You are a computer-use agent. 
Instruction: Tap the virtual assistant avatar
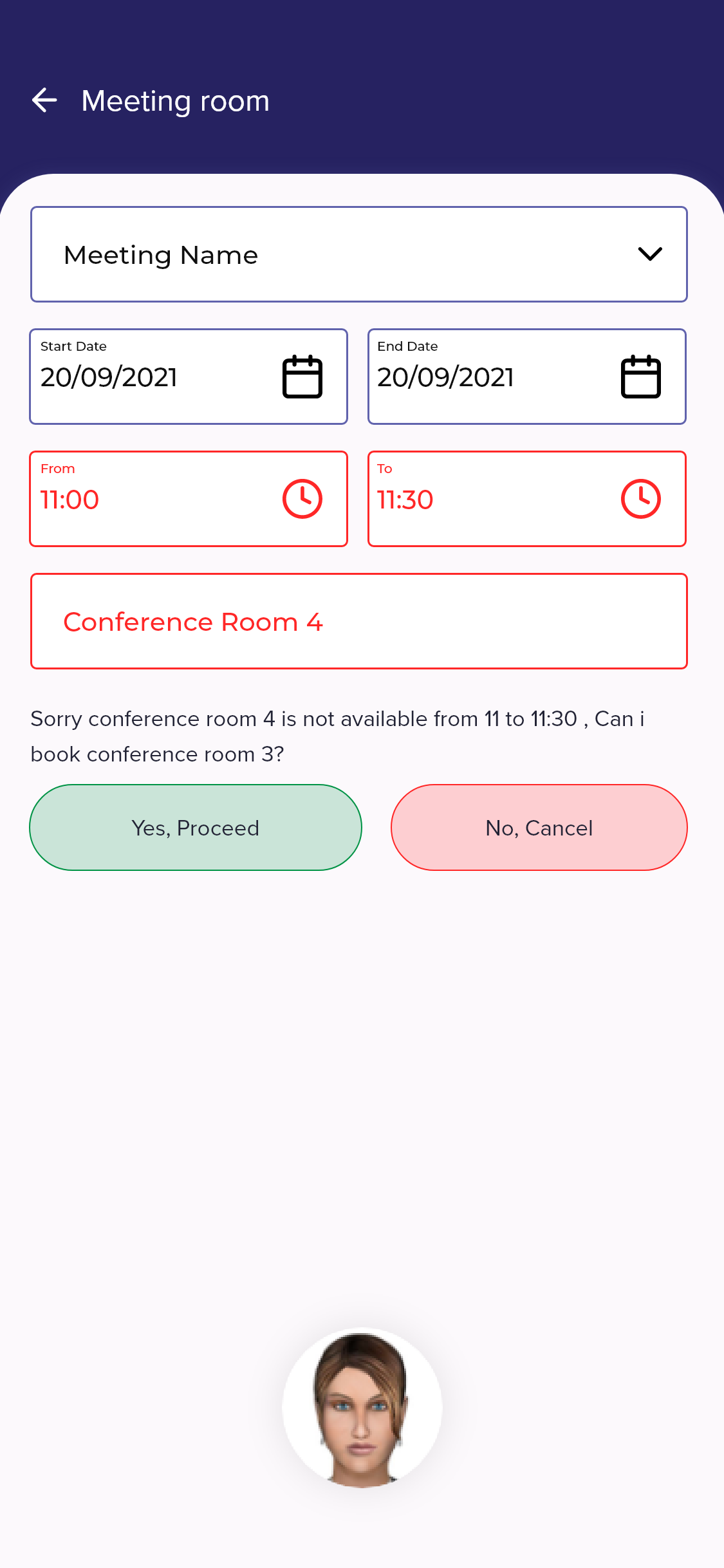pyautogui.click(x=362, y=1408)
